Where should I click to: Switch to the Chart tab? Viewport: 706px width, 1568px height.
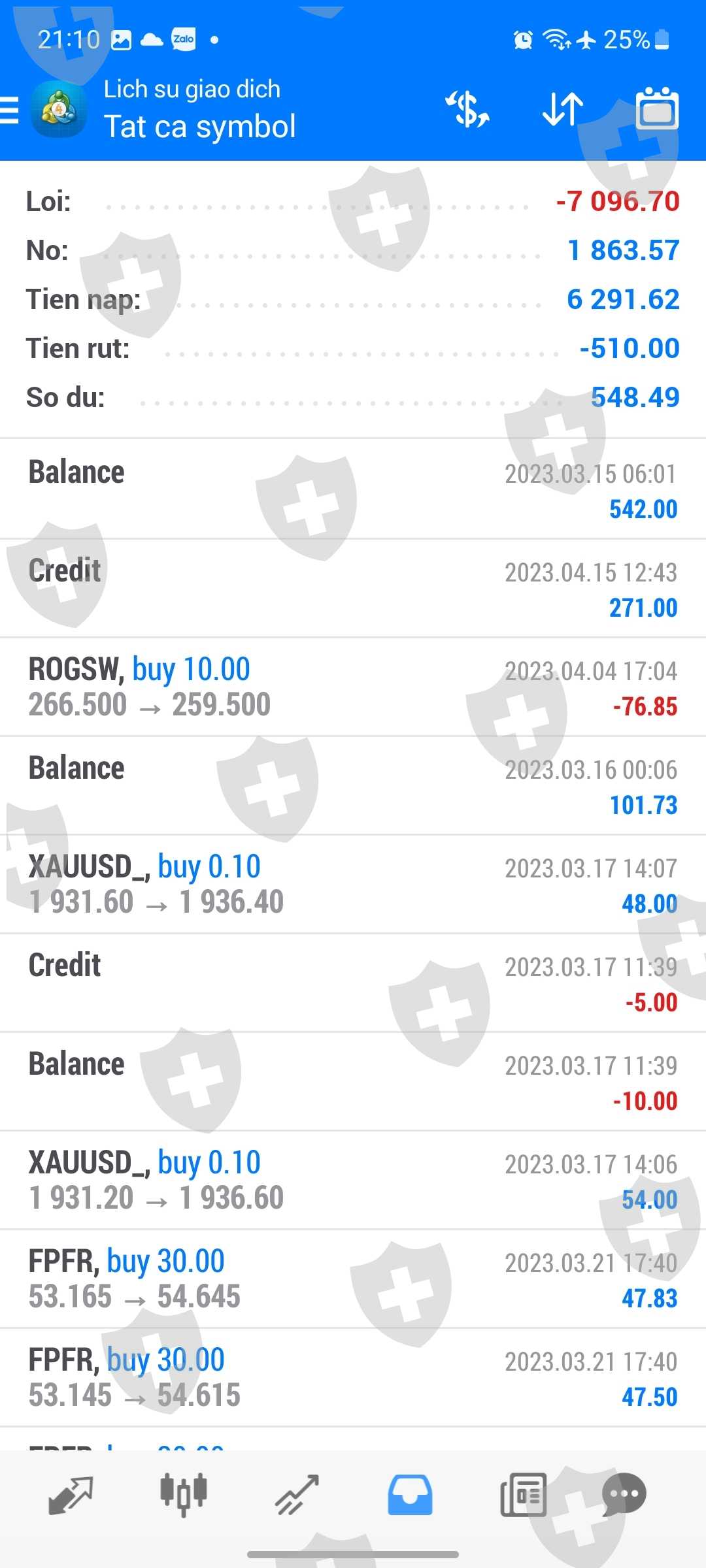[184, 1495]
